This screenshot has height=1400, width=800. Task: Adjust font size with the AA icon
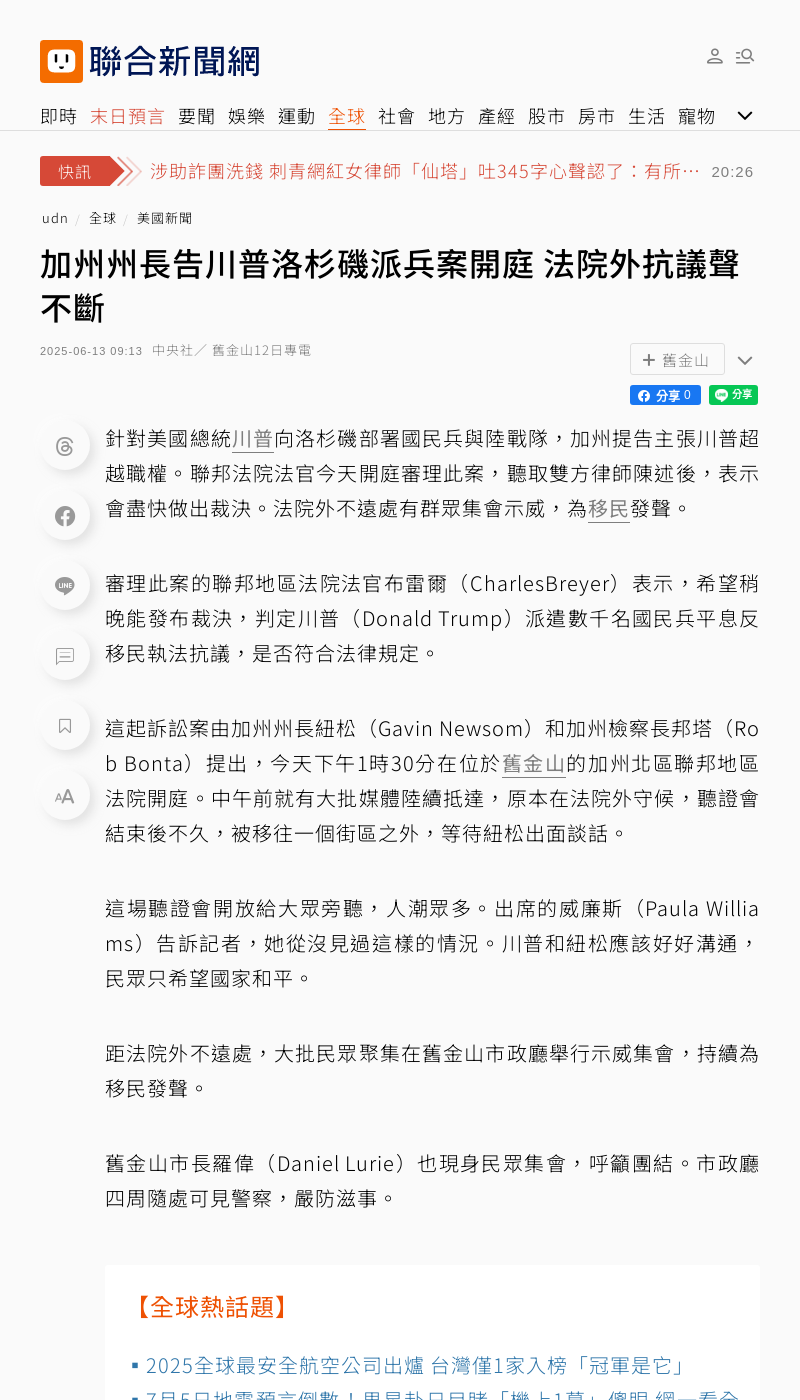(65, 796)
